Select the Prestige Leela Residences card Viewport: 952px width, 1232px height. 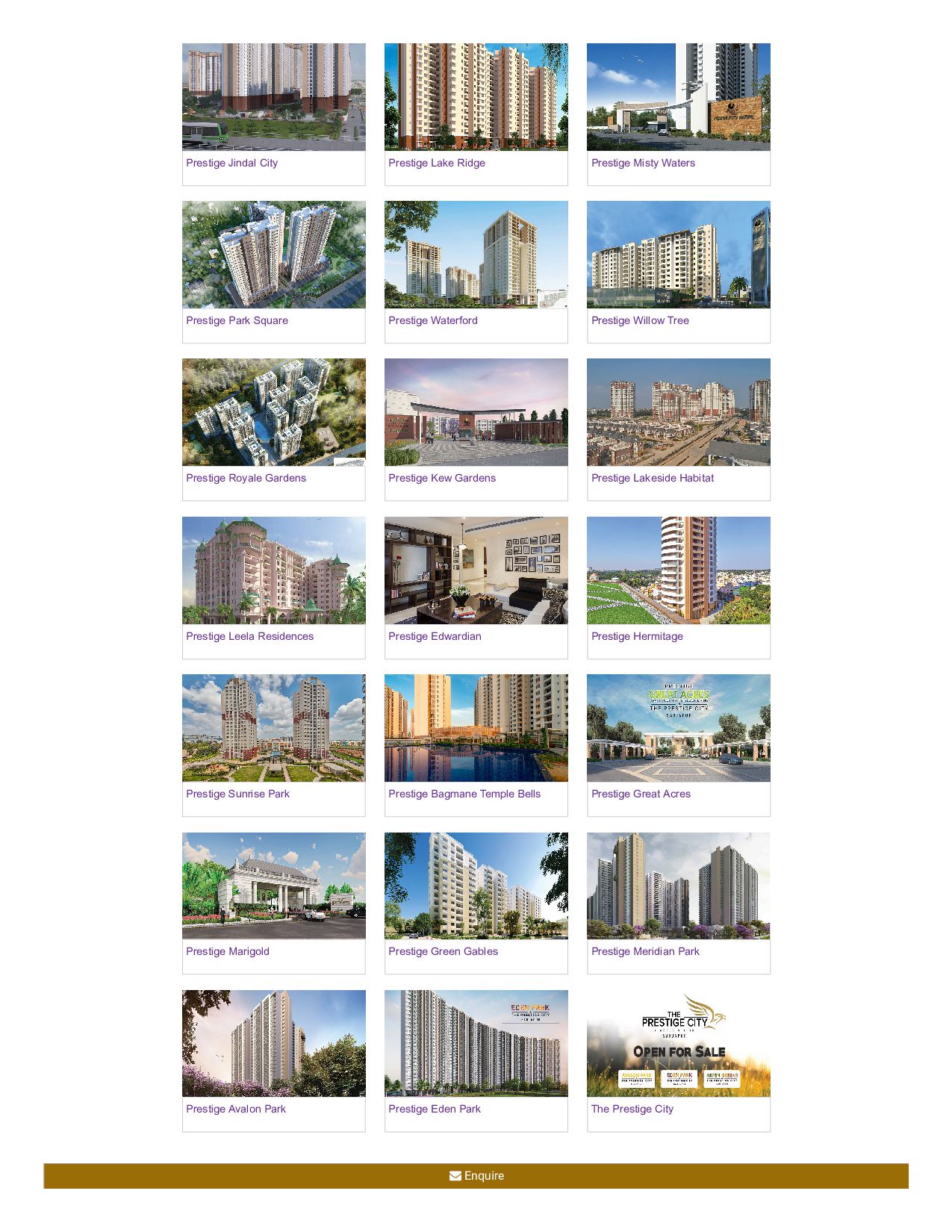pos(273,588)
